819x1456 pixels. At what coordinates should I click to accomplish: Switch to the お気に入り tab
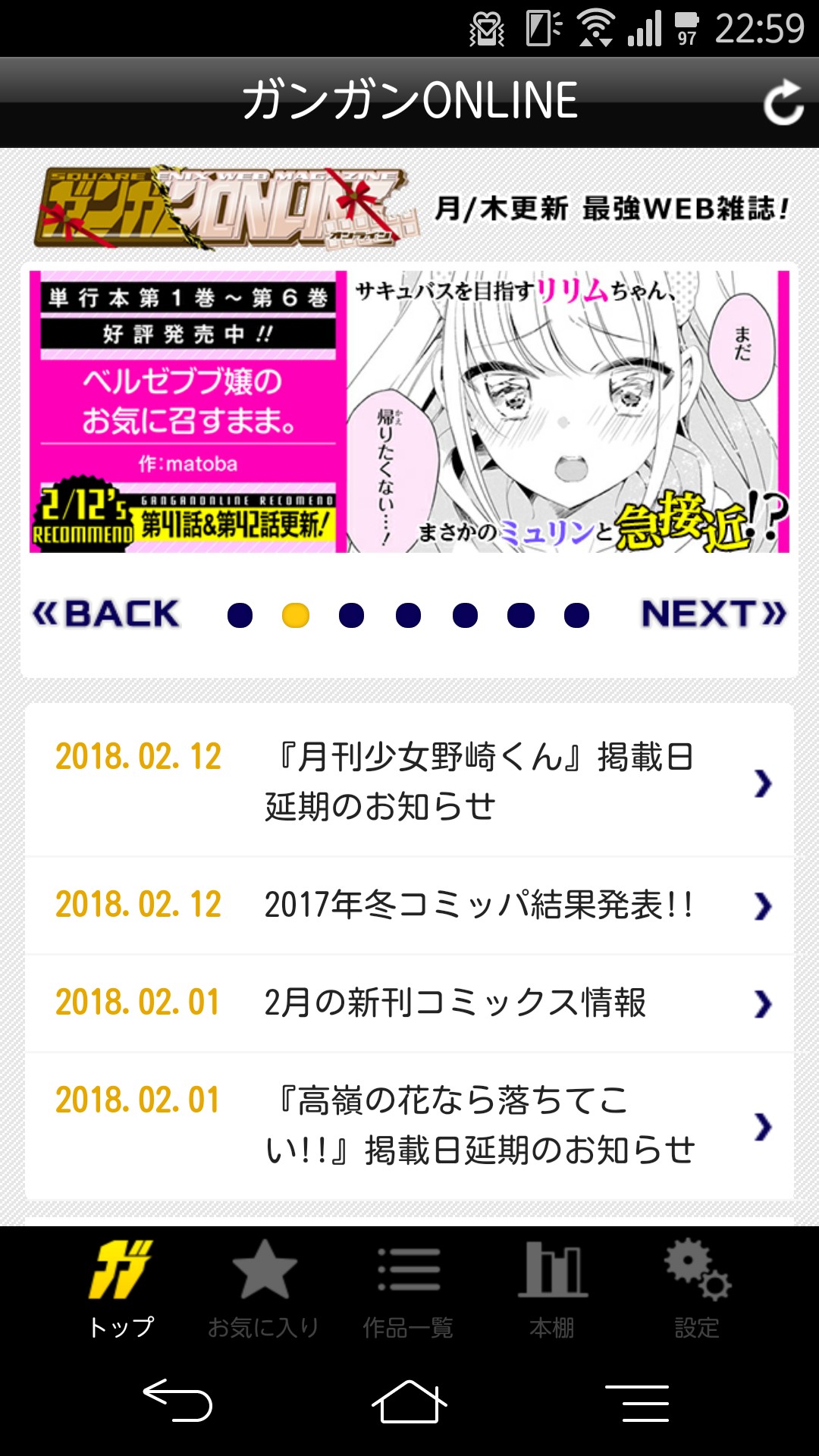tap(264, 1289)
